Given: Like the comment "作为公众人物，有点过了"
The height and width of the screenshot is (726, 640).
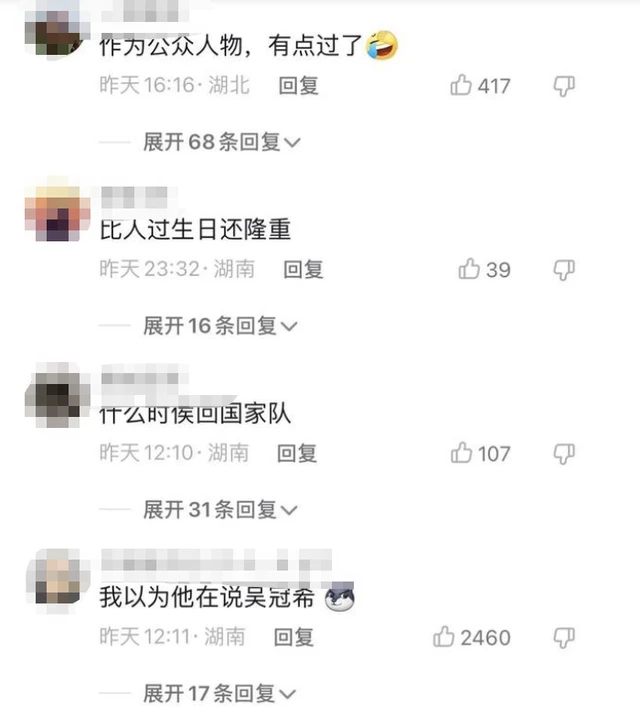Looking at the screenshot, I should click(461, 86).
